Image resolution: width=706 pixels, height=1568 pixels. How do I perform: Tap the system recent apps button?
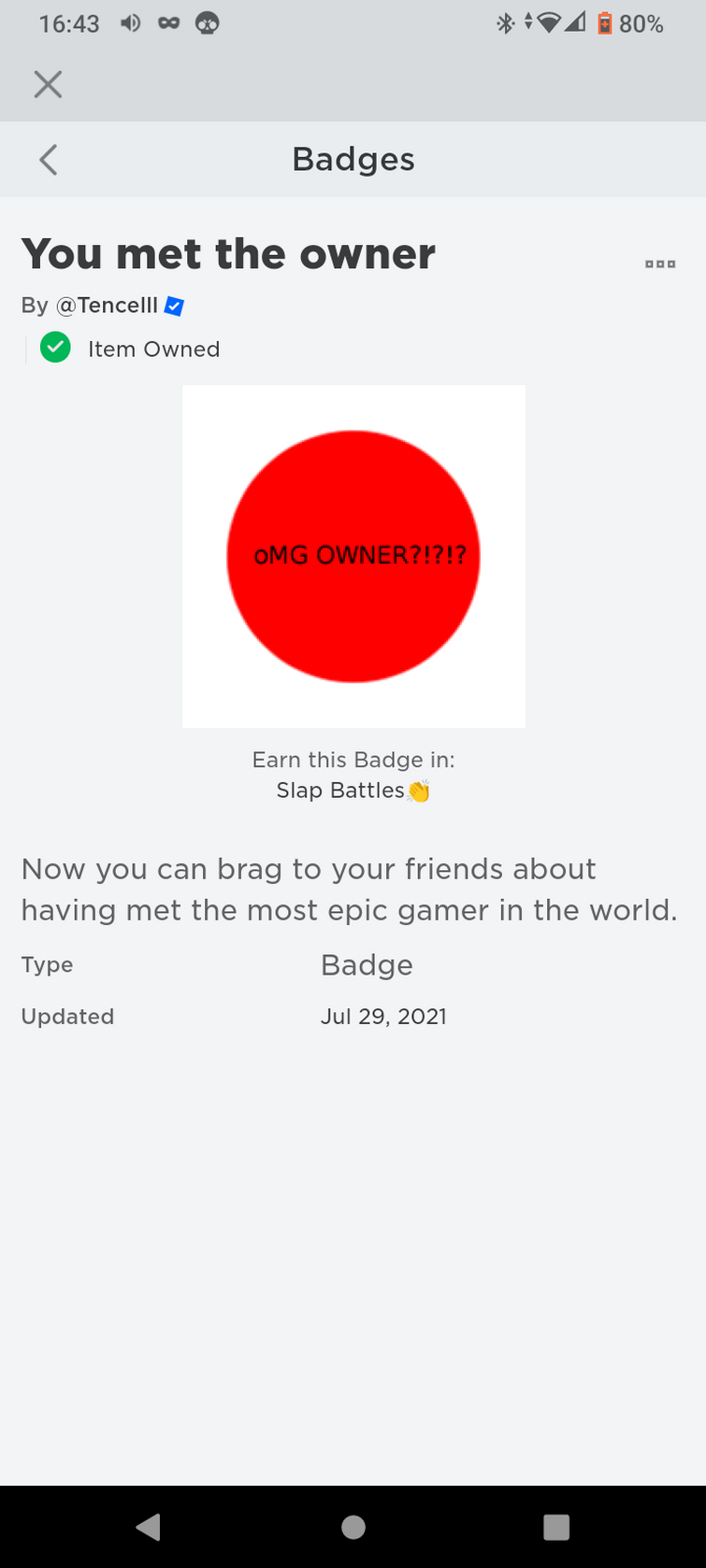[556, 1527]
